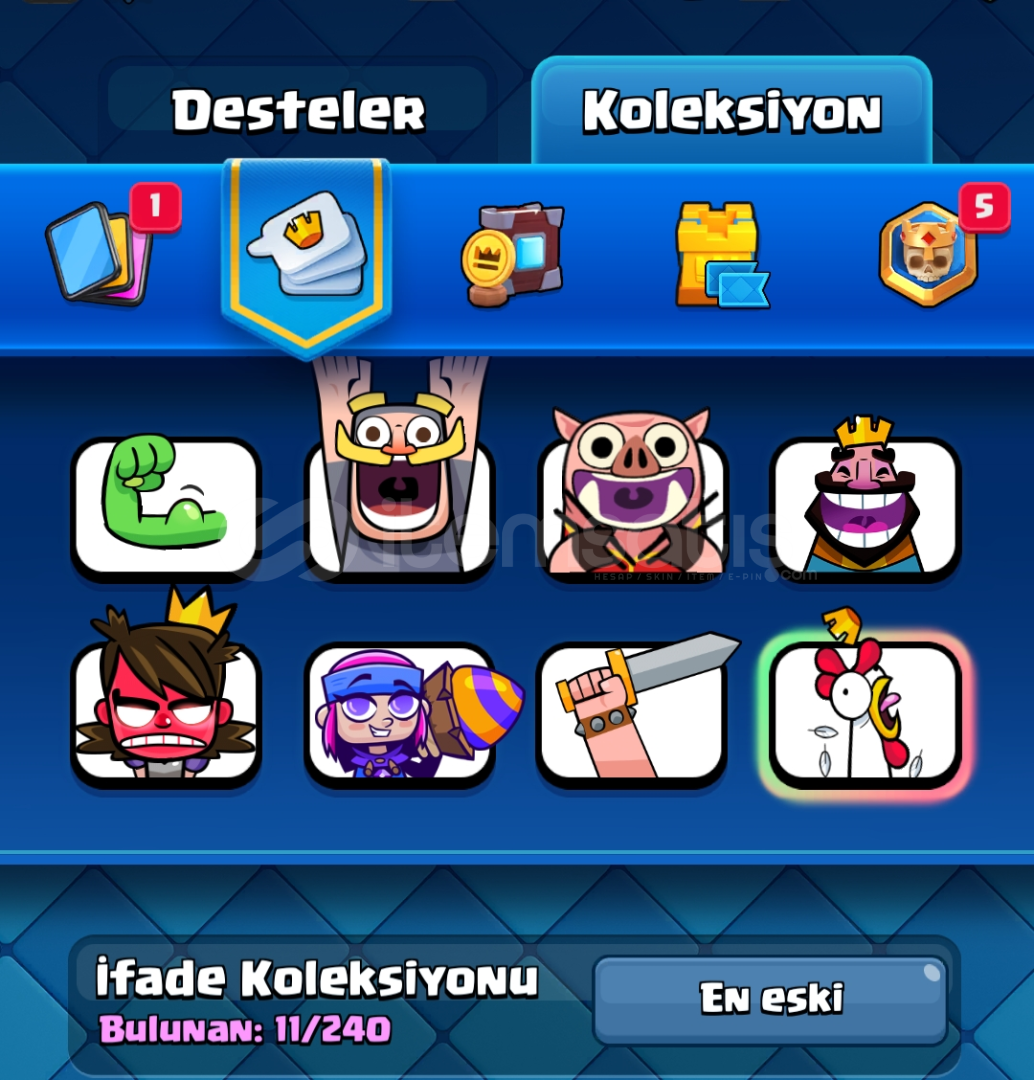Open the cards collection section
1034x1080 pixels.
click(x=99, y=252)
